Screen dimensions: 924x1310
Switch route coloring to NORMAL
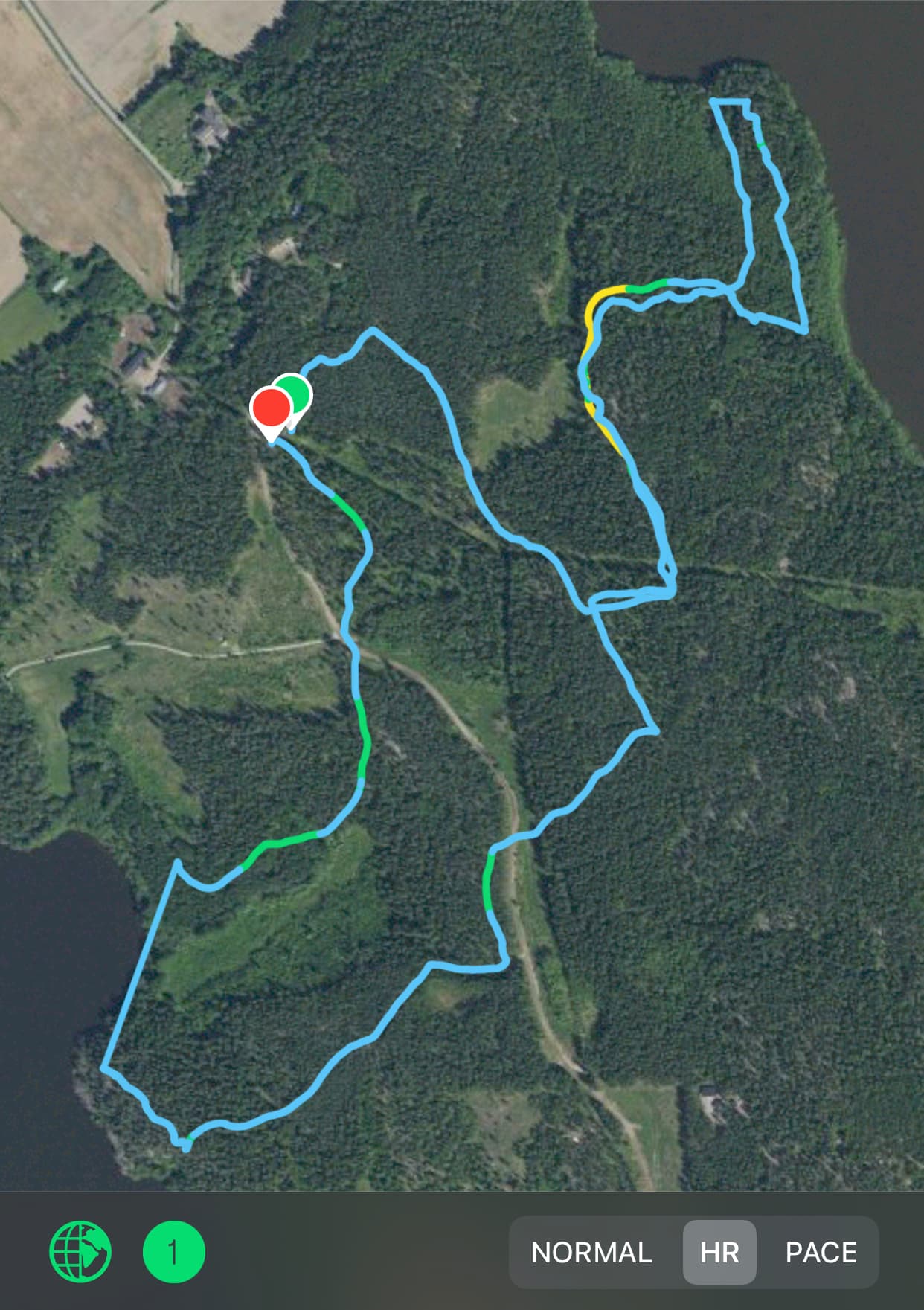point(591,1252)
